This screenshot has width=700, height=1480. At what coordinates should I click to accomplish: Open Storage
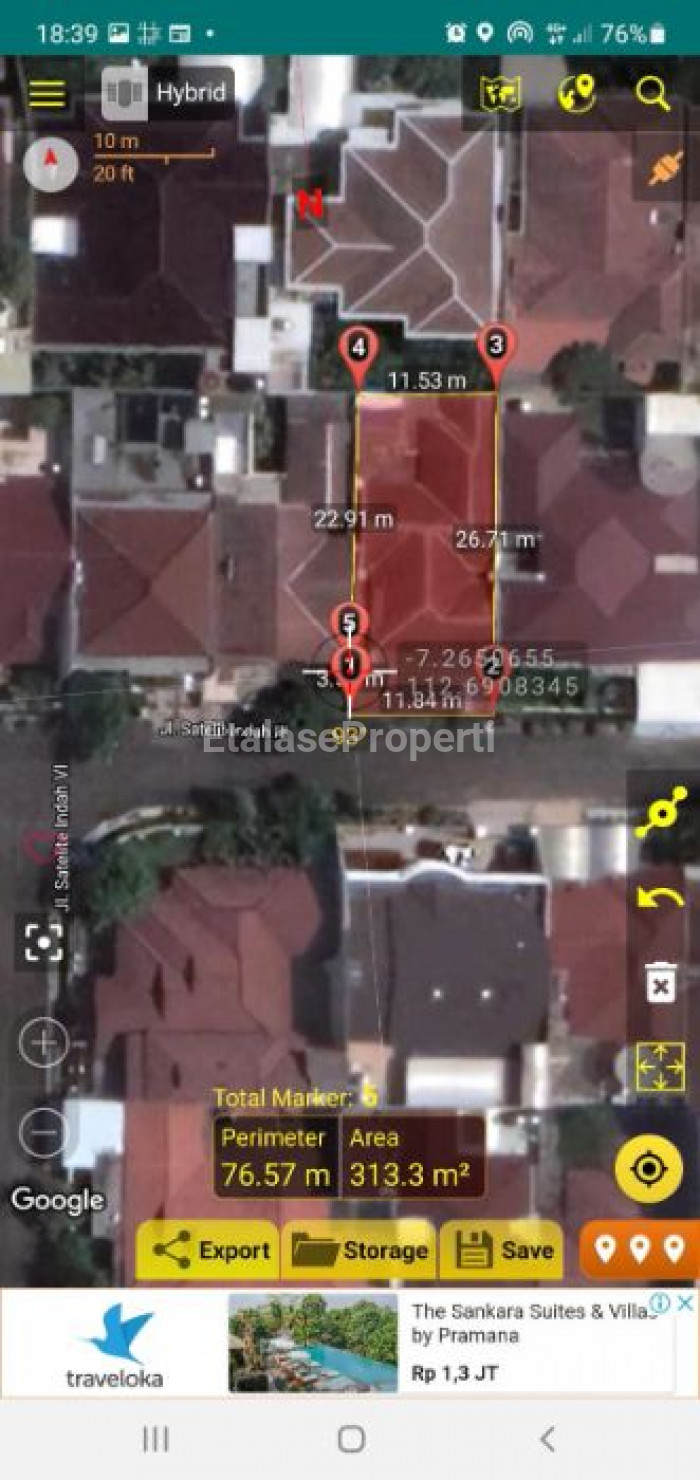pyautogui.click(x=360, y=1250)
